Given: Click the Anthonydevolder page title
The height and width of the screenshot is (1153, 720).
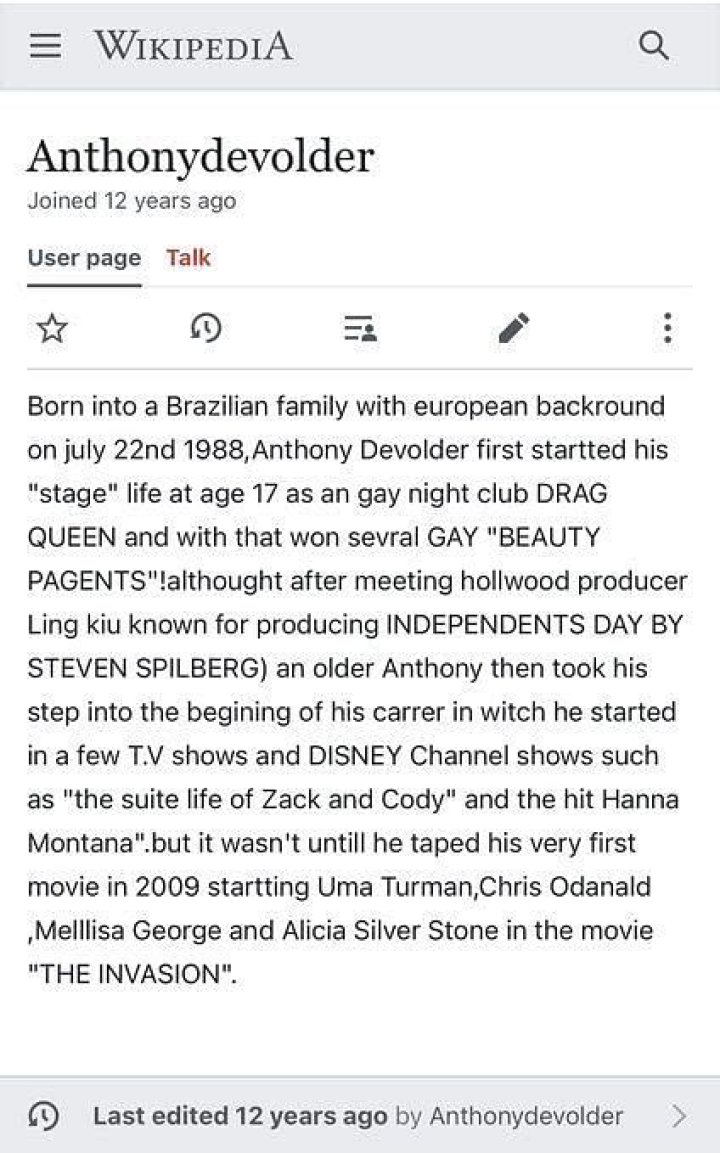Looking at the screenshot, I should pos(202,156).
